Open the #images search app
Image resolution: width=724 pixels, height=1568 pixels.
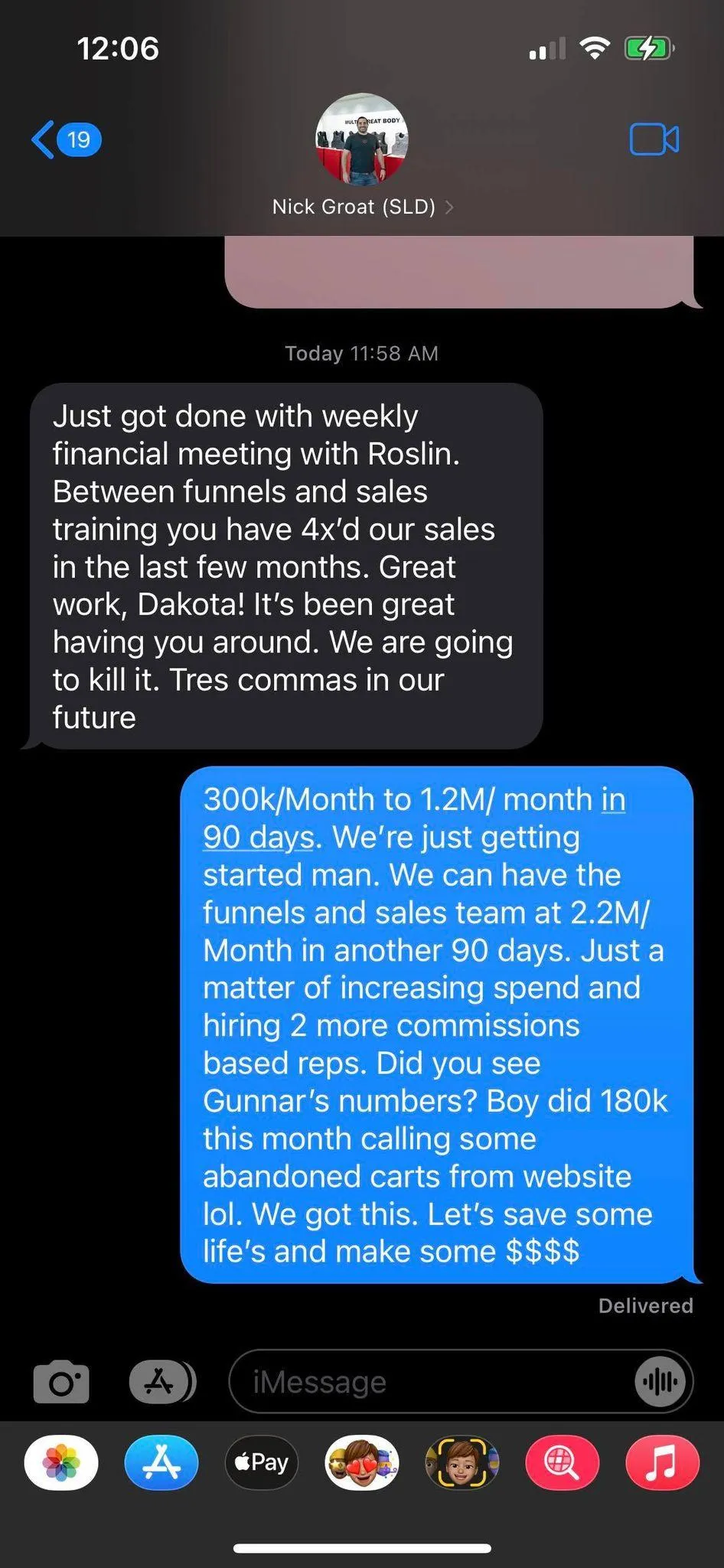[x=562, y=1462]
